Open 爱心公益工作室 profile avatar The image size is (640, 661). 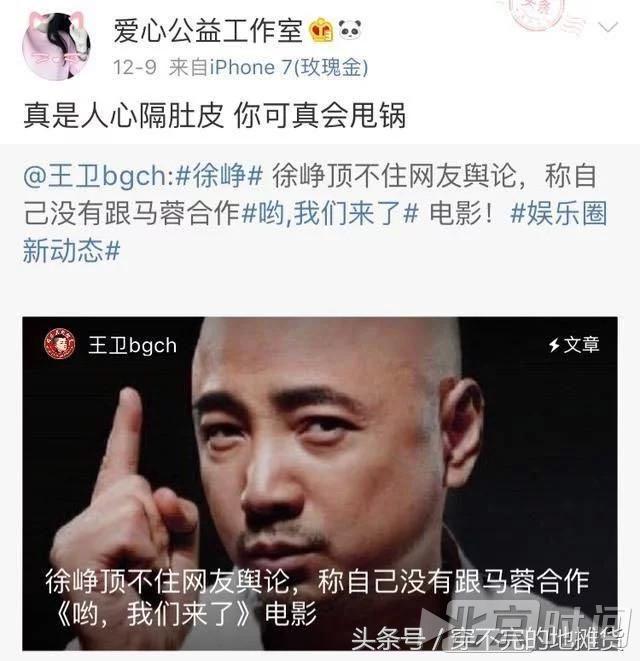(56, 46)
